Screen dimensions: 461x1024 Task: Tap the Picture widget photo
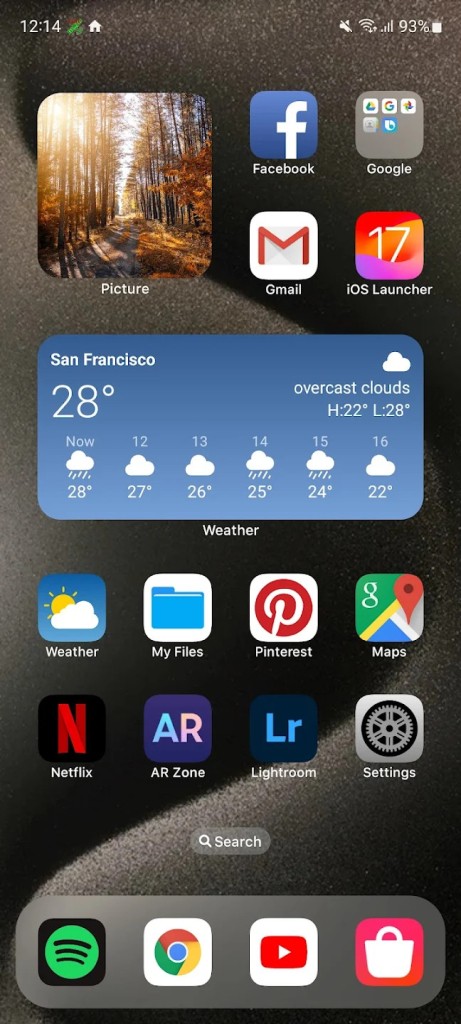point(125,185)
